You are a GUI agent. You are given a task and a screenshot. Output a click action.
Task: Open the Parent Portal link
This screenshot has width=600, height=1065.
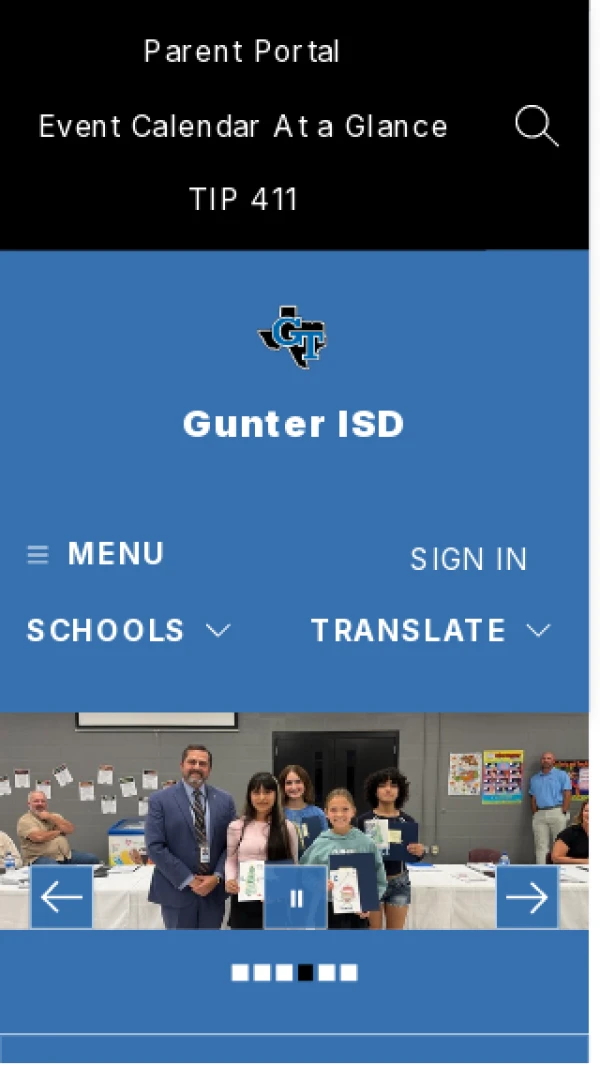click(242, 52)
